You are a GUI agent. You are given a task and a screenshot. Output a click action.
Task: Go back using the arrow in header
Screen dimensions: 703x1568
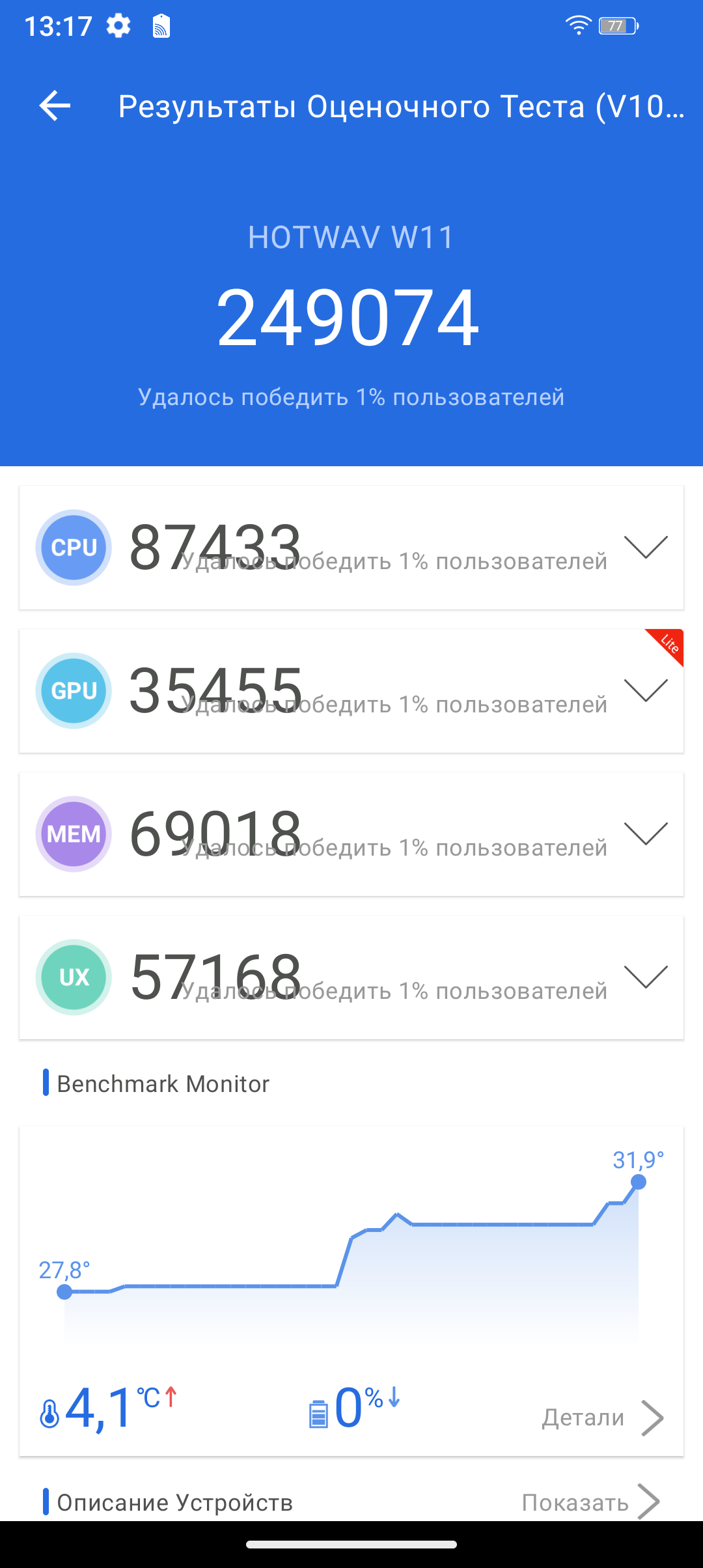(55, 106)
